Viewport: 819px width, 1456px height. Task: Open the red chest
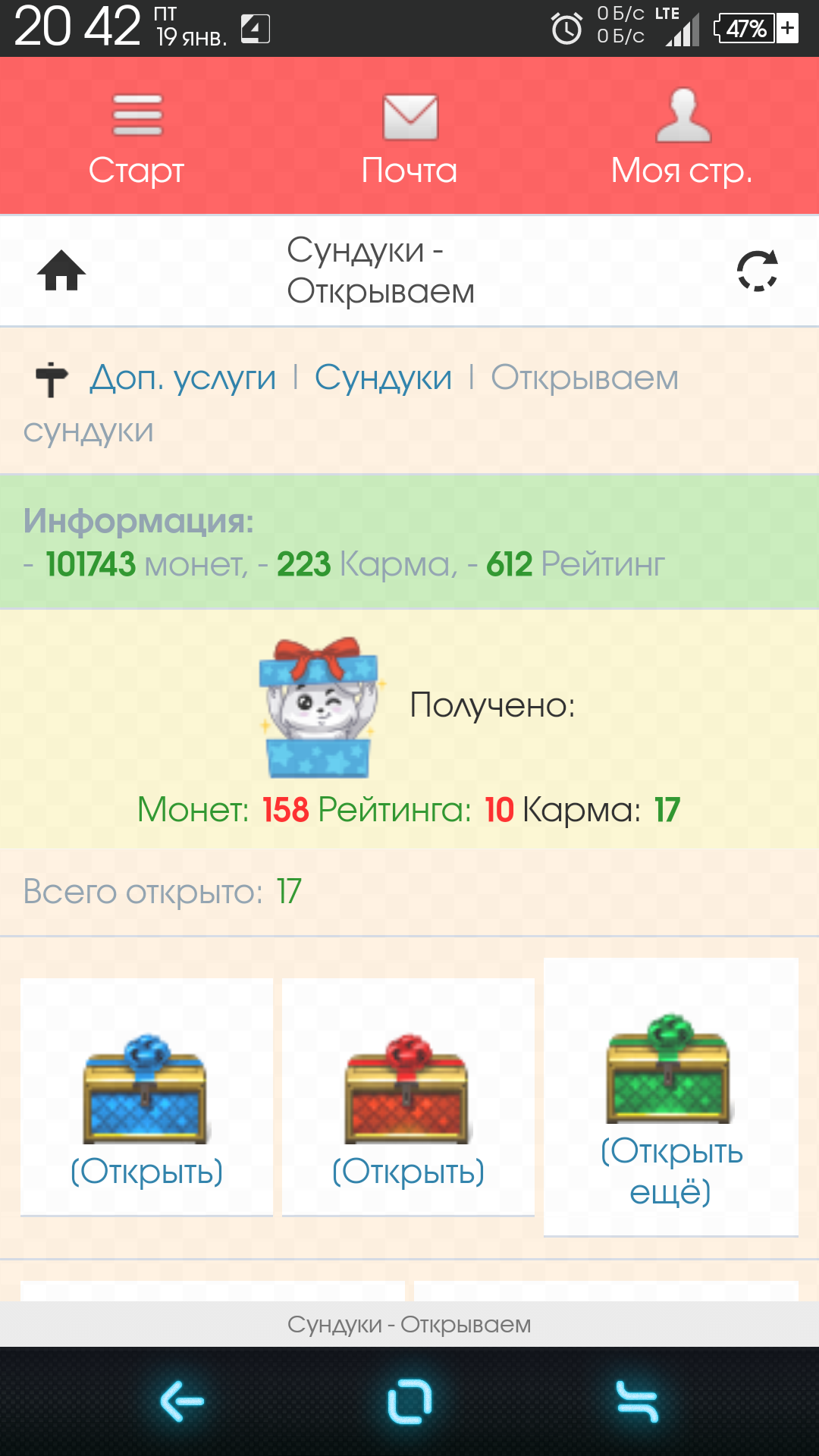(408, 1172)
